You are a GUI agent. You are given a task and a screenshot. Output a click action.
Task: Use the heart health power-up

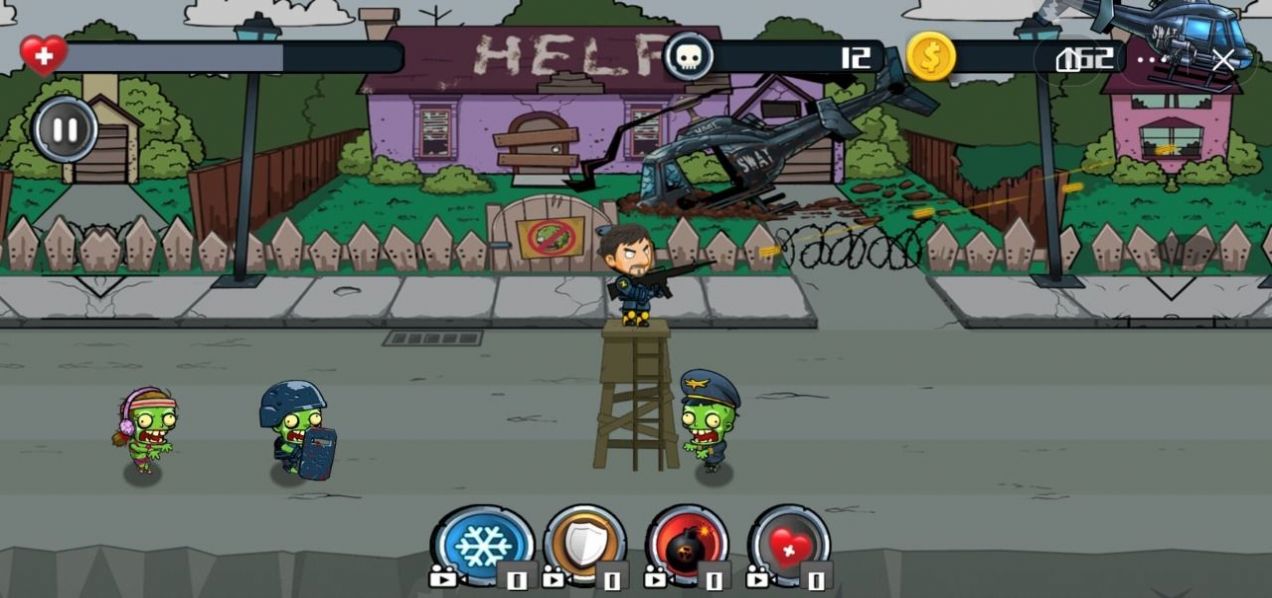790,547
